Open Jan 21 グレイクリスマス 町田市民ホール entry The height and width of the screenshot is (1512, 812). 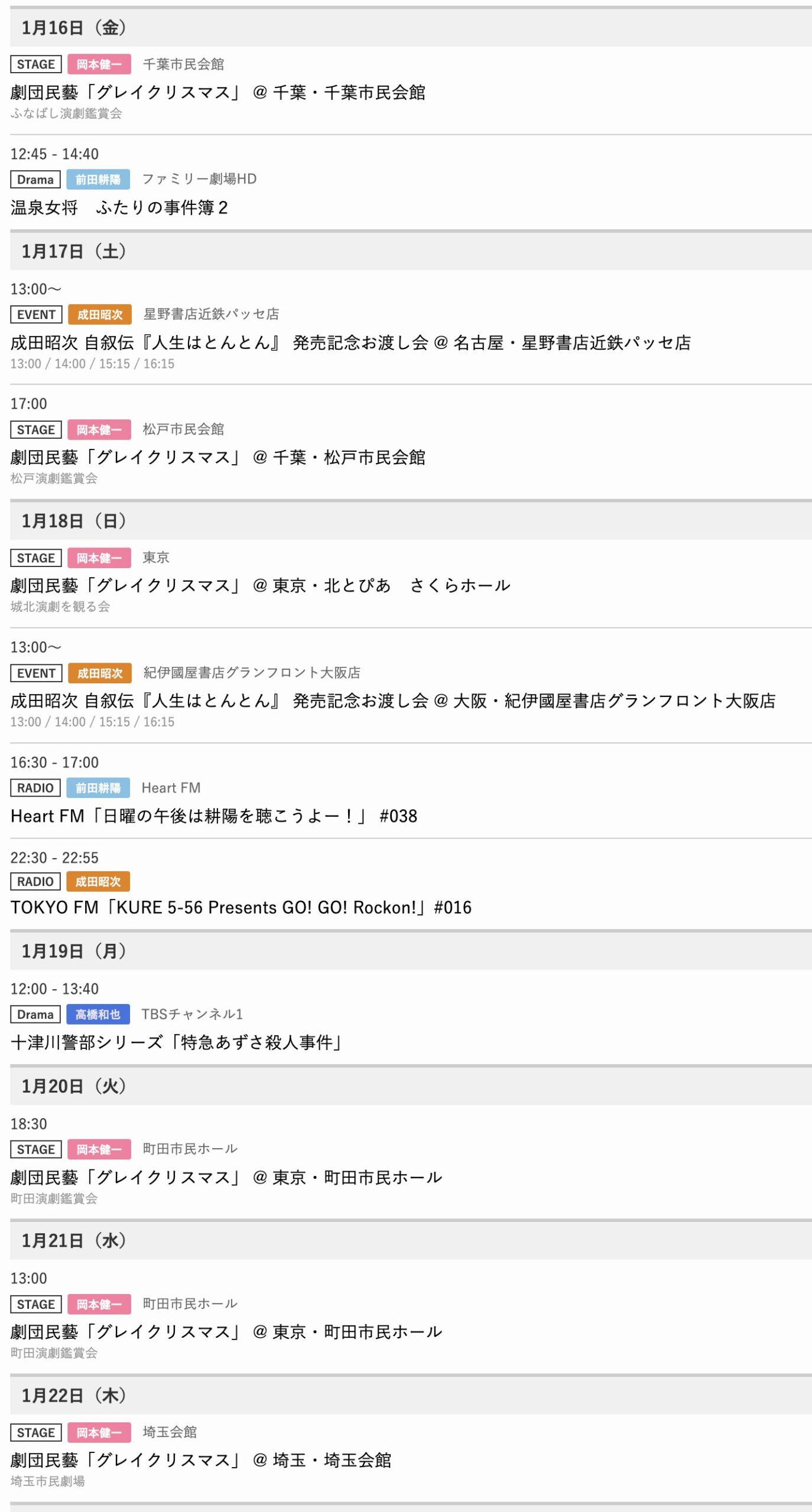click(x=226, y=1331)
